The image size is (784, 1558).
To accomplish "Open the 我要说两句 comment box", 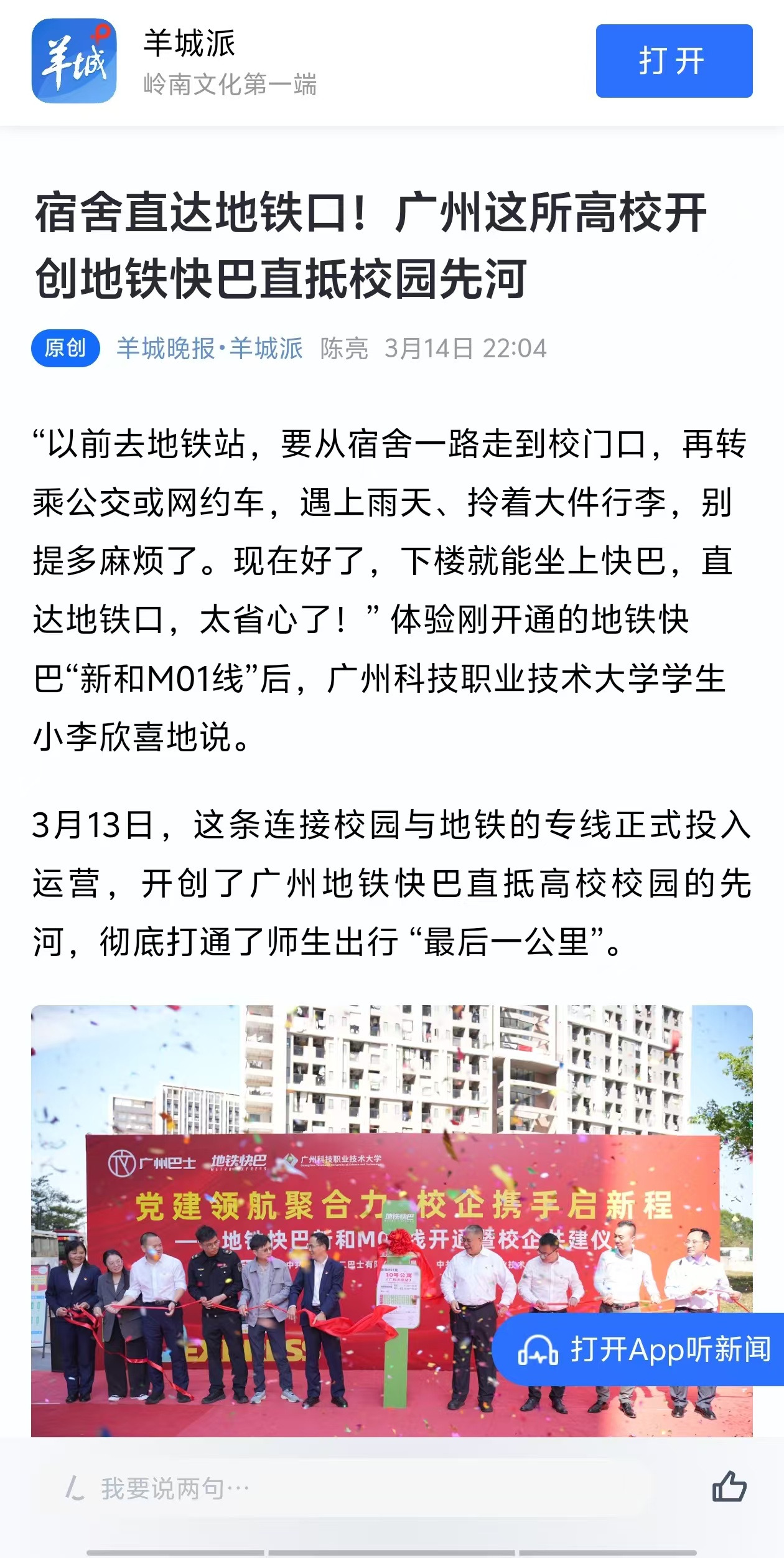I will point(174,1490).
